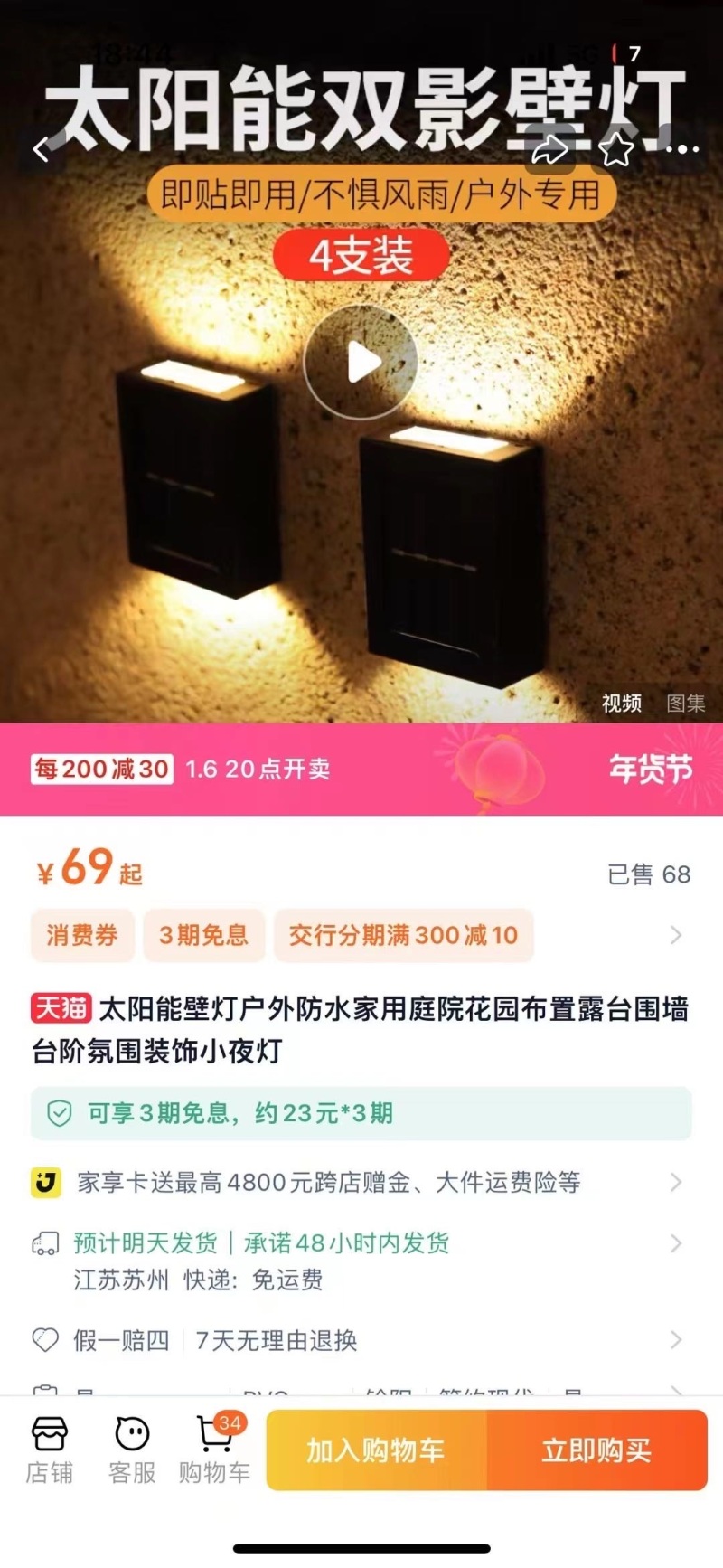The width and height of the screenshot is (723, 1568).
Task: Tap 加入购物车 to add to cart
Action: click(376, 1450)
